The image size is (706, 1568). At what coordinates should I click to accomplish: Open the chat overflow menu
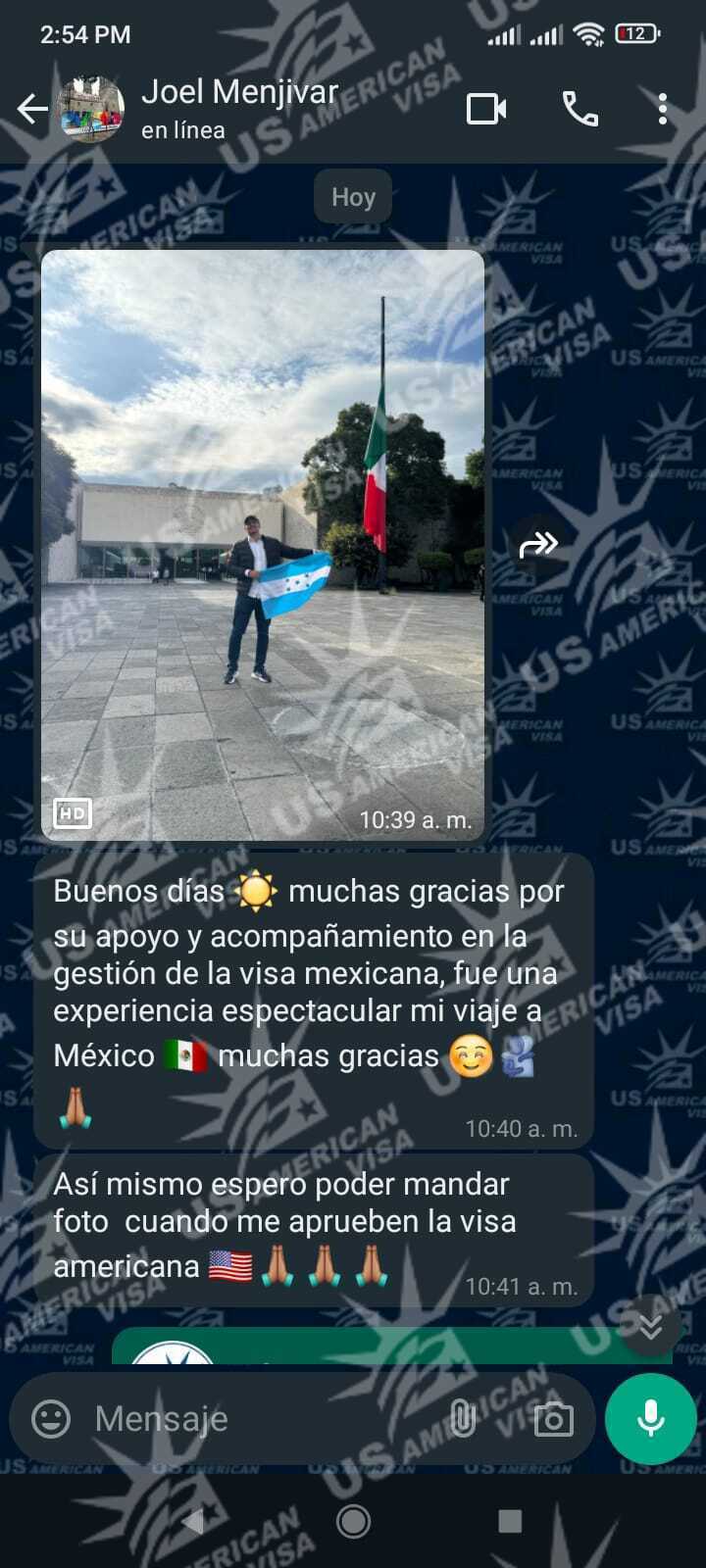tap(663, 109)
